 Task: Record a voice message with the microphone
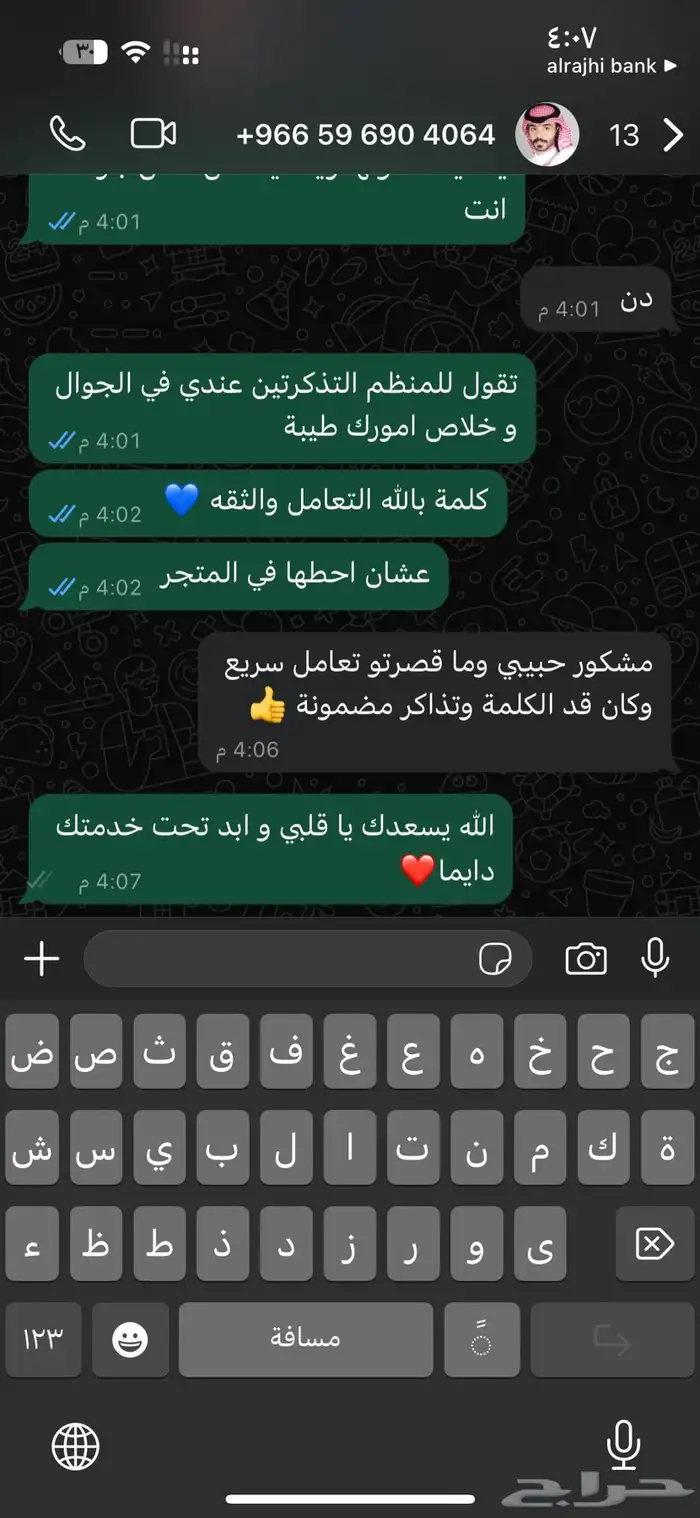tap(655, 958)
